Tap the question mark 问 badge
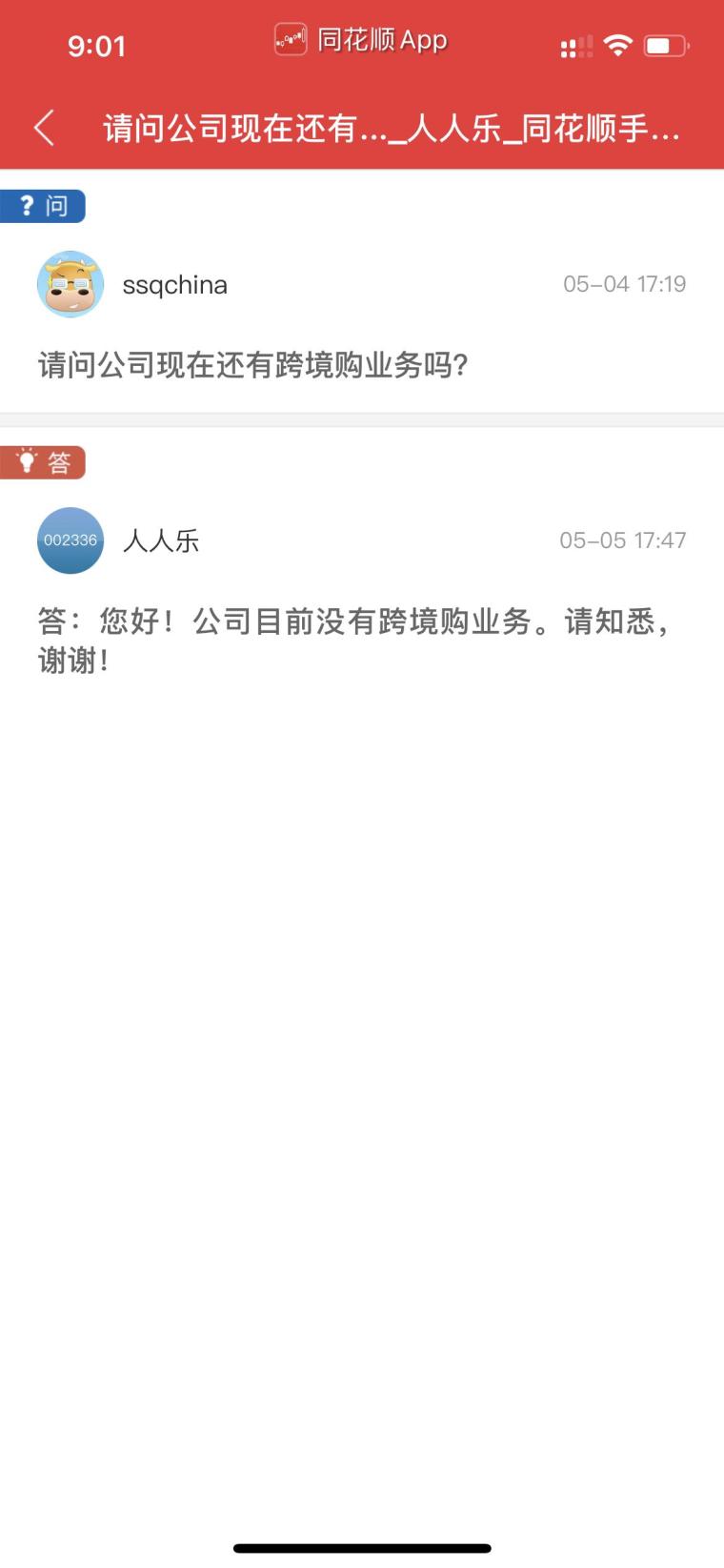This screenshot has width=724, height=1568. tap(44, 206)
